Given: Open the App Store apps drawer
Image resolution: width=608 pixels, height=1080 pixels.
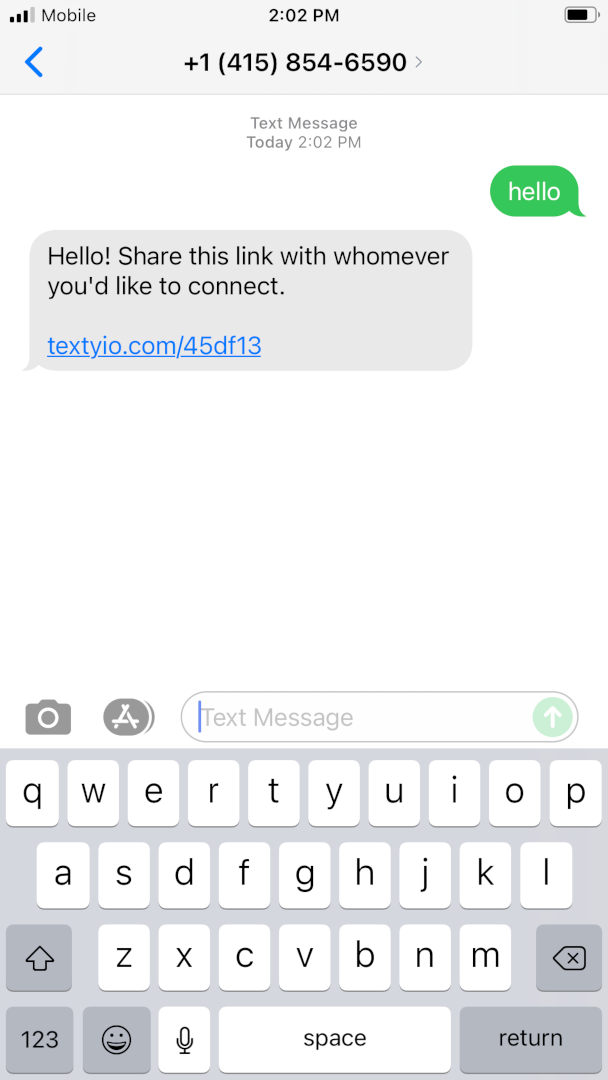Looking at the screenshot, I should [x=128, y=717].
